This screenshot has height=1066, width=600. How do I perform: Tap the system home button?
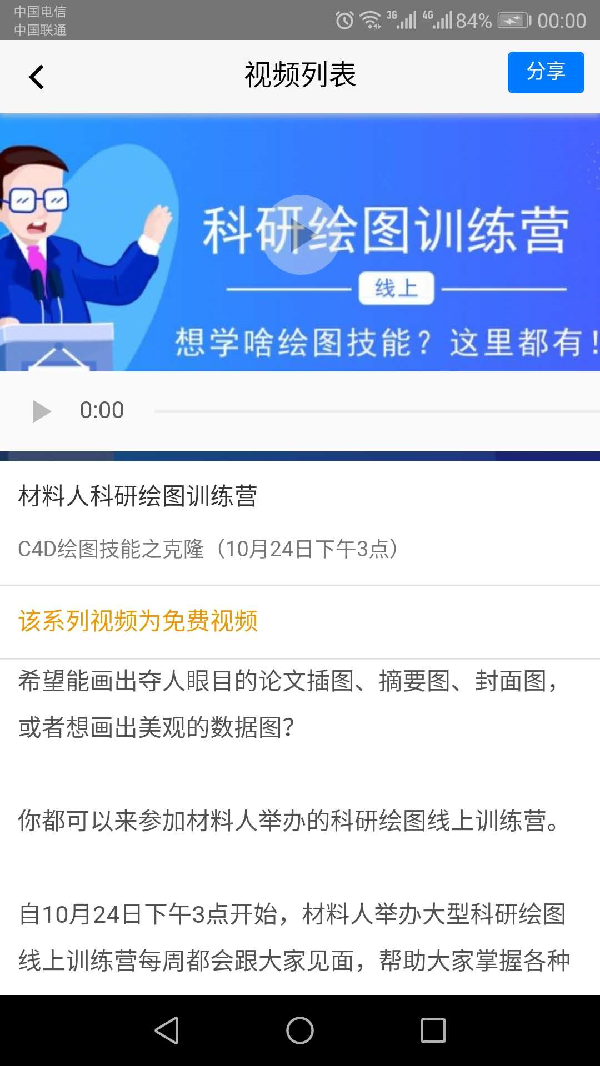click(300, 1030)
